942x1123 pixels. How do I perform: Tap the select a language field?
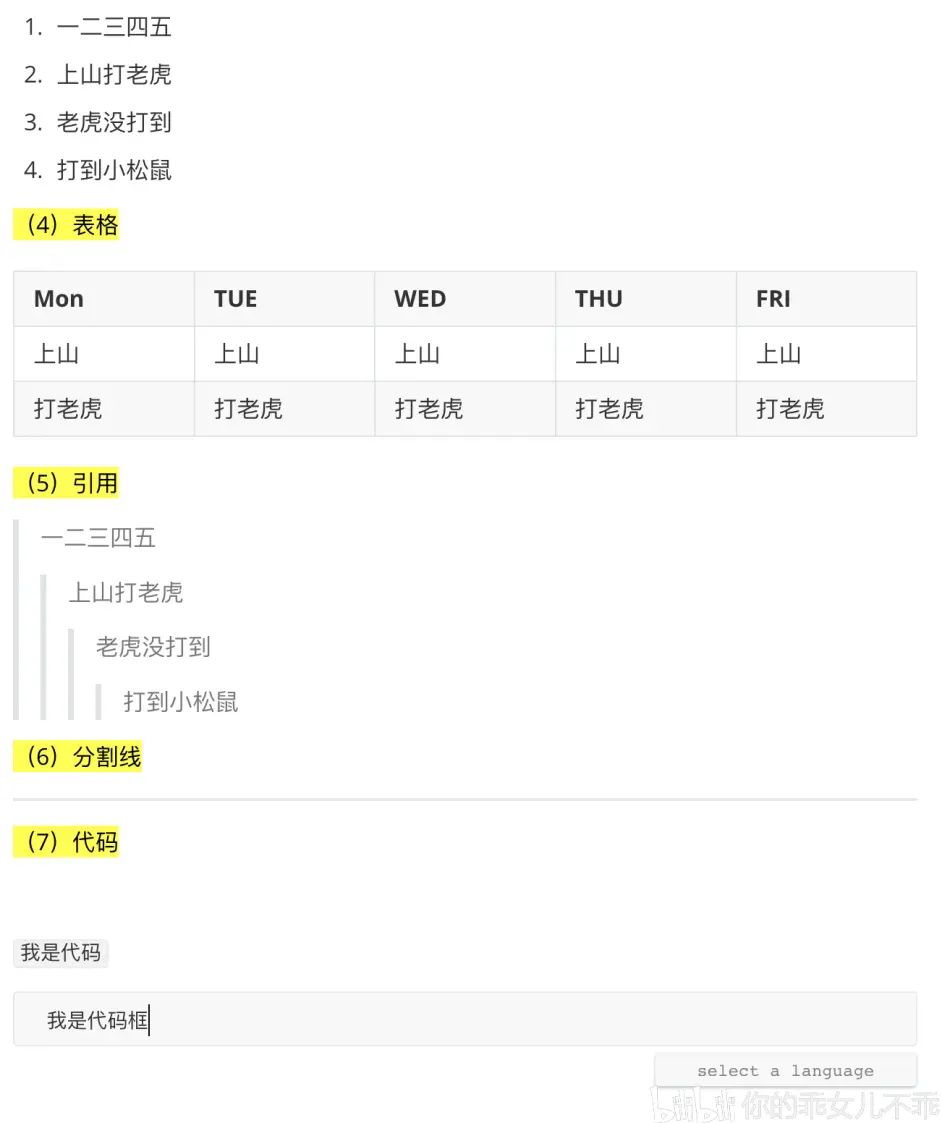(785, 1071)
